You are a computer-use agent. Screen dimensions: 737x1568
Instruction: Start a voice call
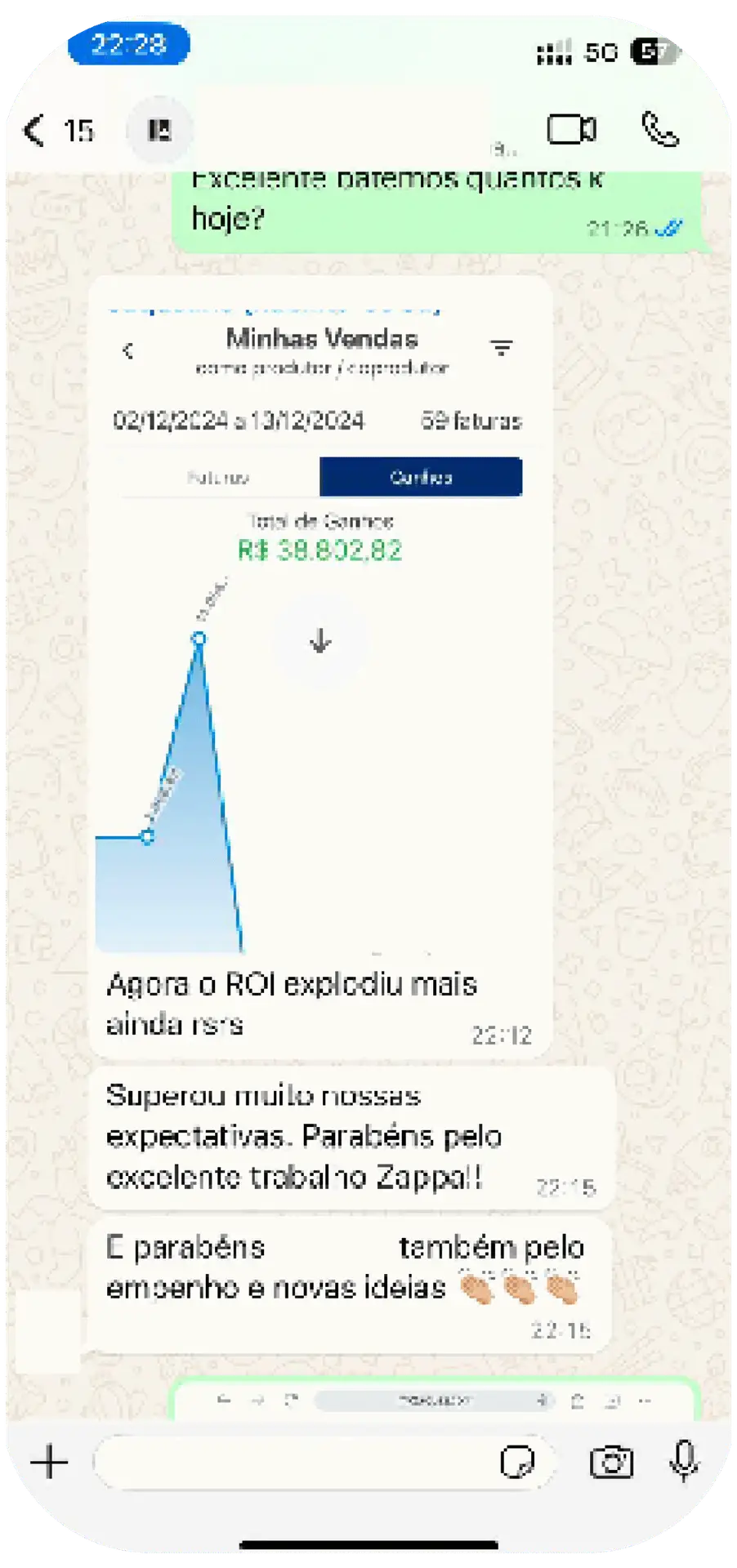pos(660,130)
